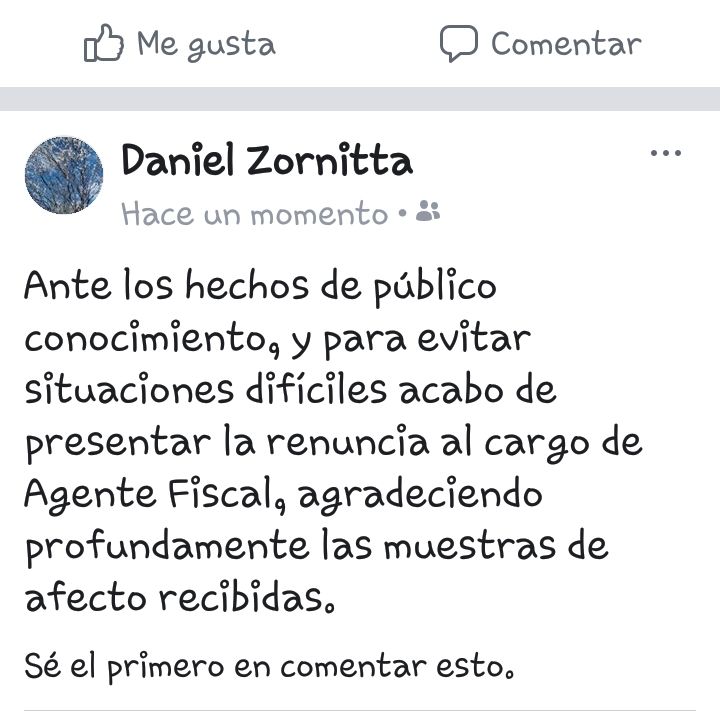Open Daniel Zornitta's profile picture
Image resolution: width=720 pixels, height=721 pixels.
[63, 176]
